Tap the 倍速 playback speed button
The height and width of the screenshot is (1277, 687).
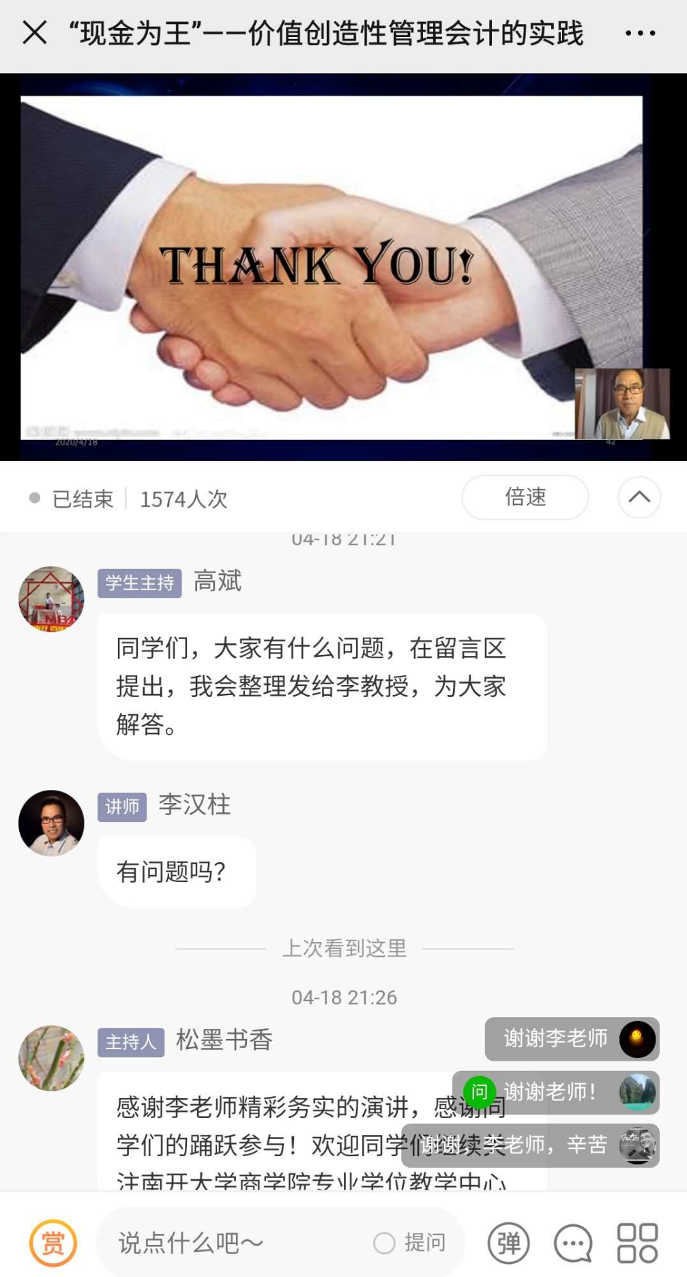point(525,497)
